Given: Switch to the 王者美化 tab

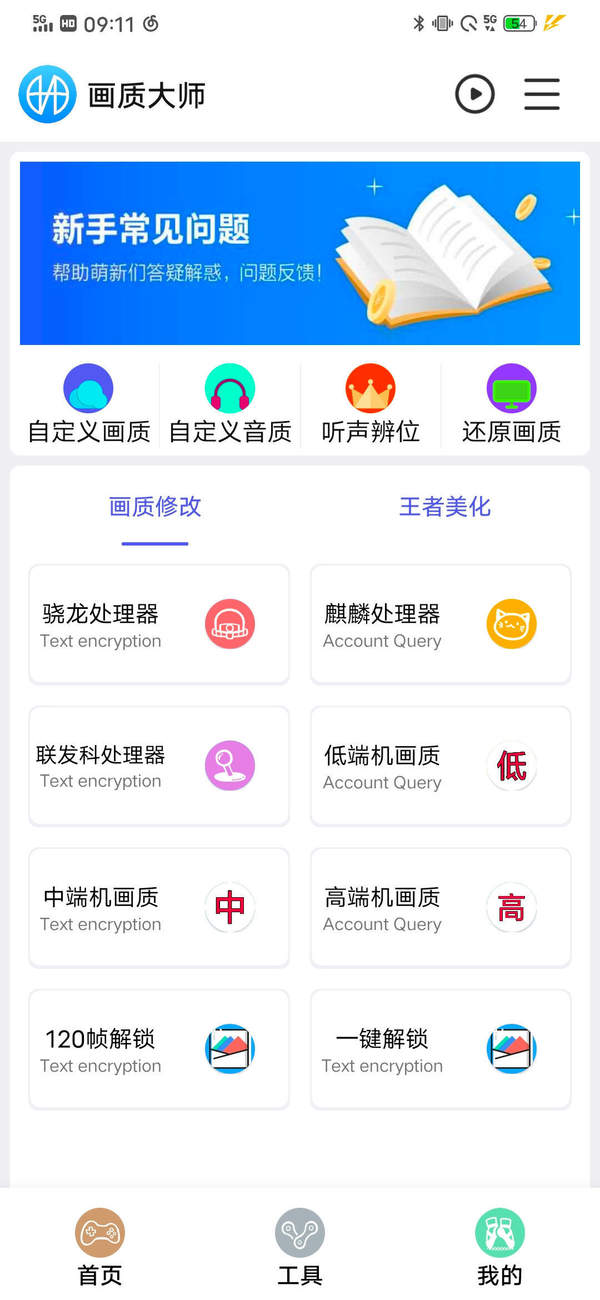Looking at the screenshot, I should pyautogui.click(x=445, y=507).
